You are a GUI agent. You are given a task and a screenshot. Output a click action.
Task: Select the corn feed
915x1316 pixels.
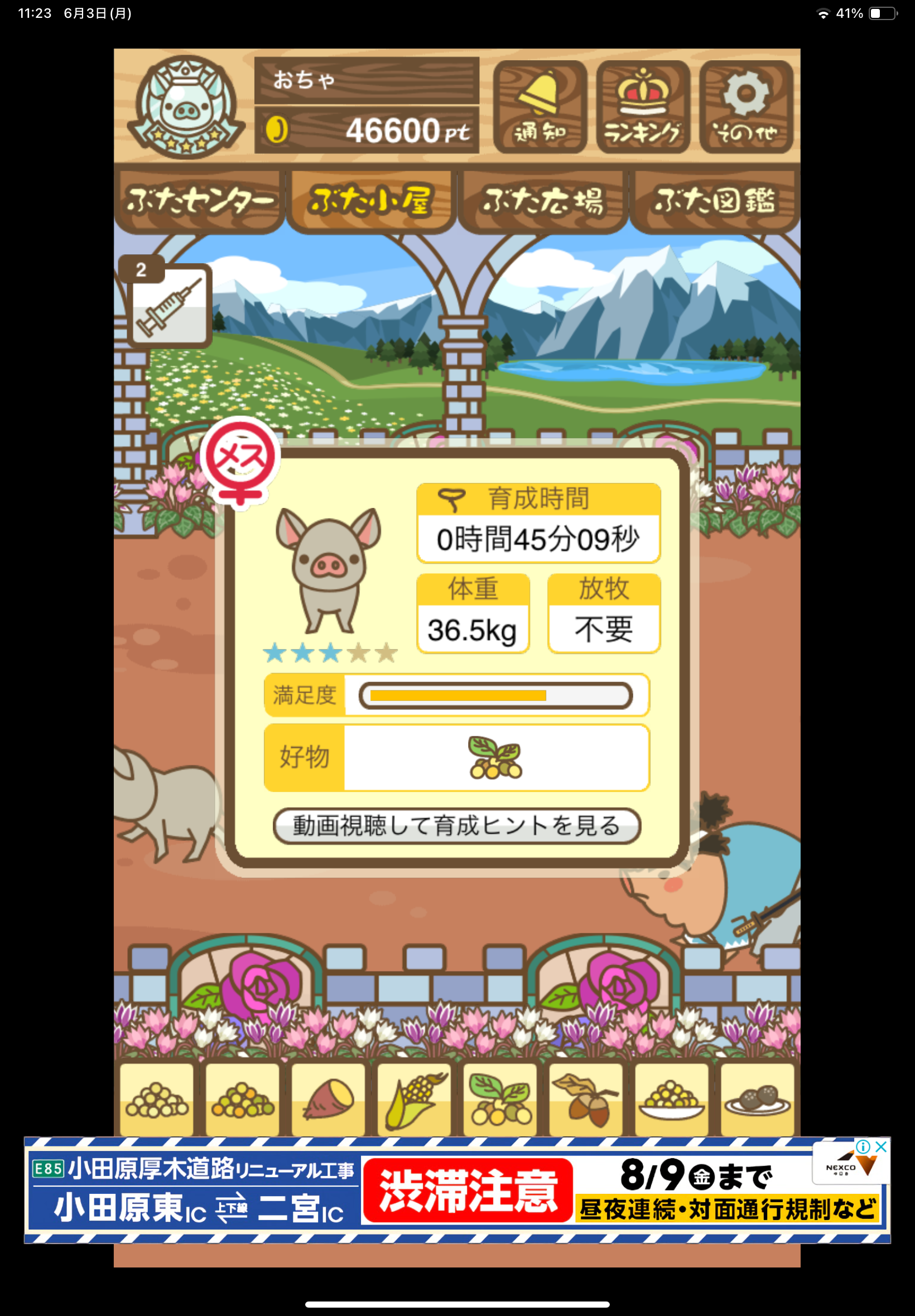pyautogui.click(x=414, y=1100)
